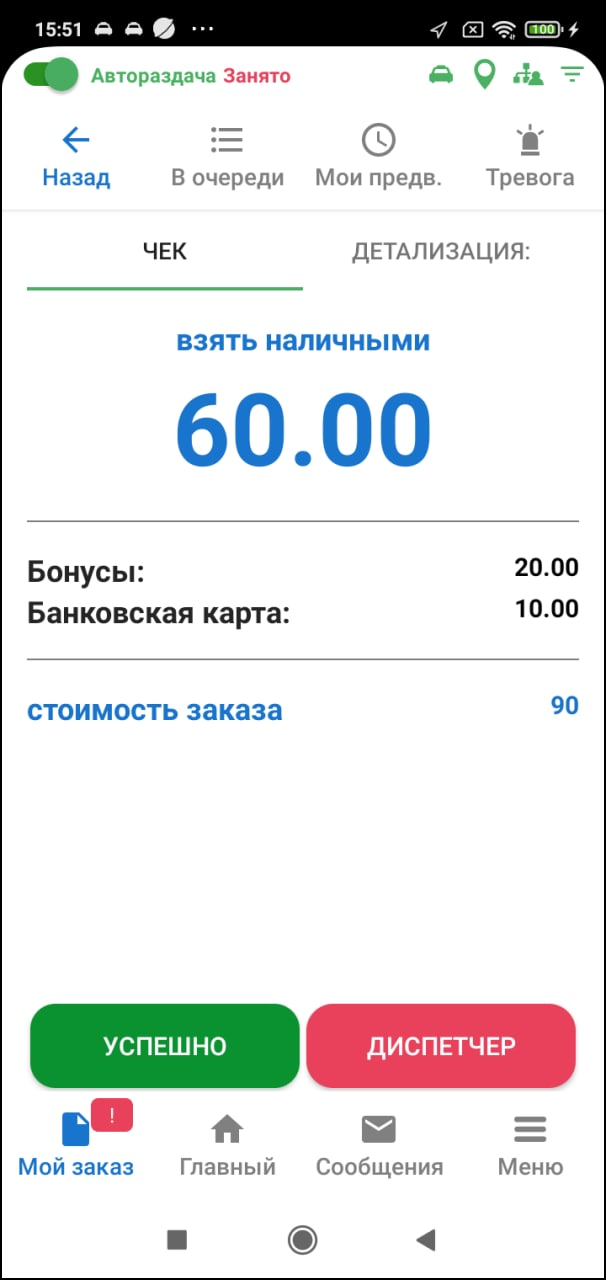Open the Меню tab
Viewport: 606px width, 1280px height.
pos(530,1146)
